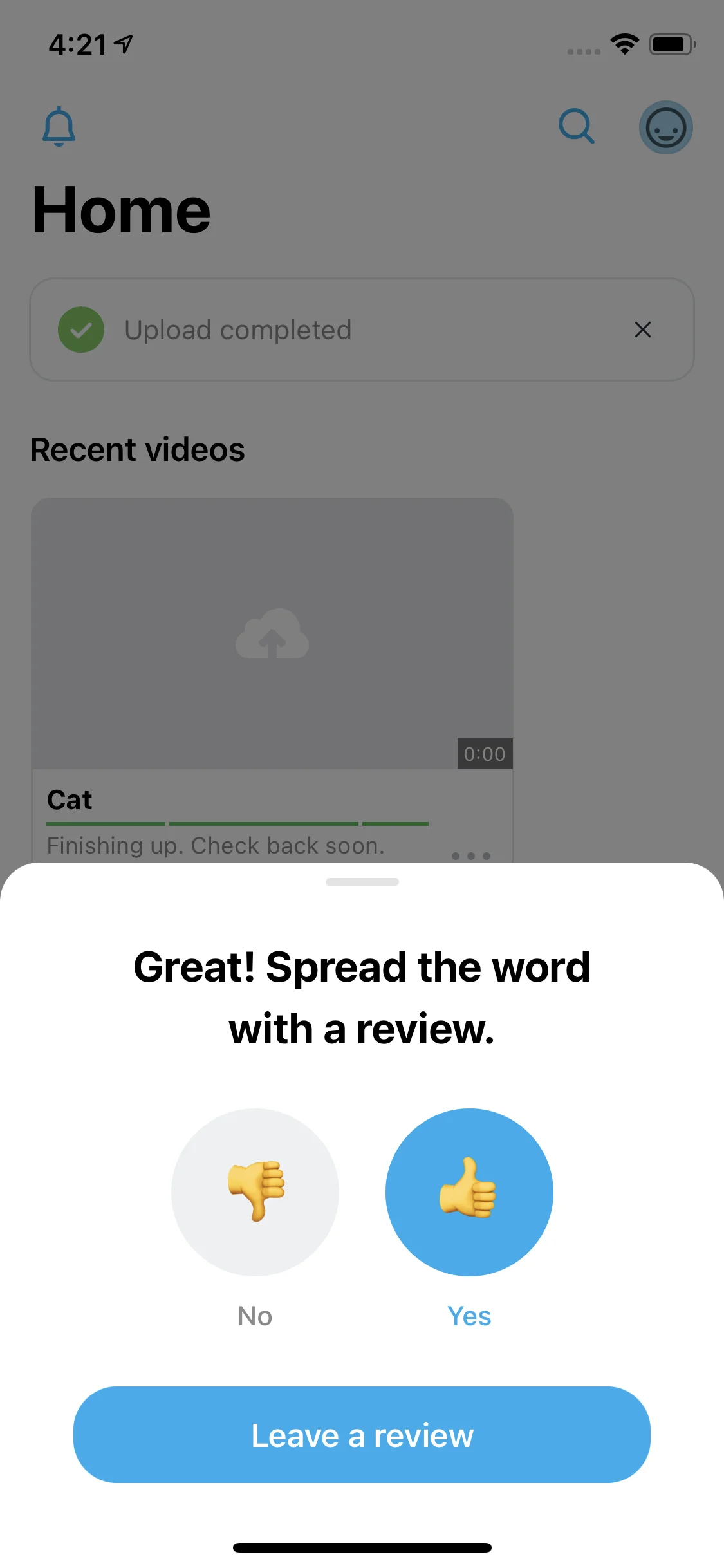724x1568 pixels.
Task: Open more options for the Cat video
Action: click(x=470, y=855)
